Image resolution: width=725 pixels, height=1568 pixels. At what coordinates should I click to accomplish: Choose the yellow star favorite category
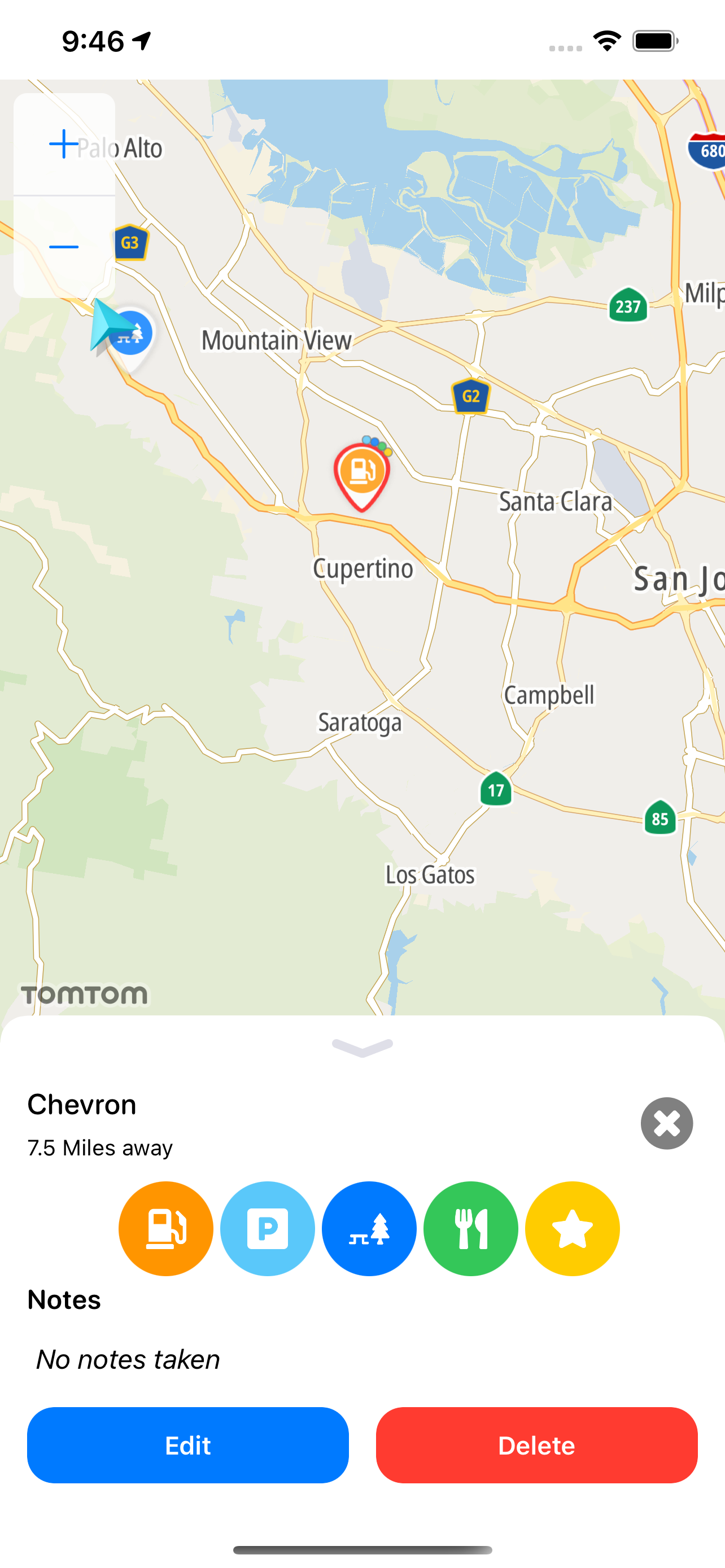coord(572,1229)
